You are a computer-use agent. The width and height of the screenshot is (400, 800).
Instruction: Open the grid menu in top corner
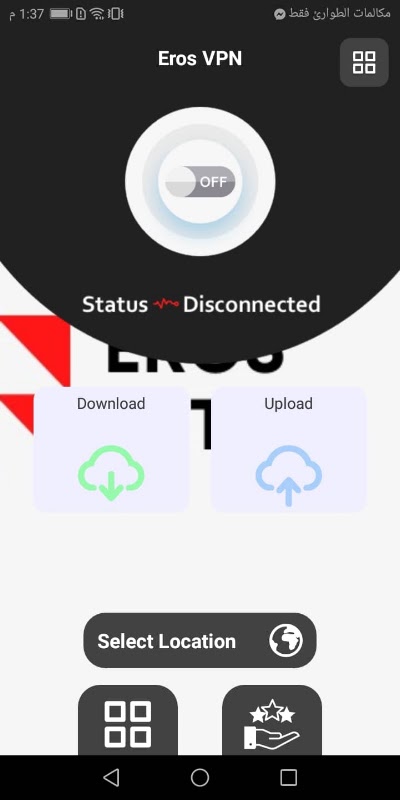pos(364,62)
